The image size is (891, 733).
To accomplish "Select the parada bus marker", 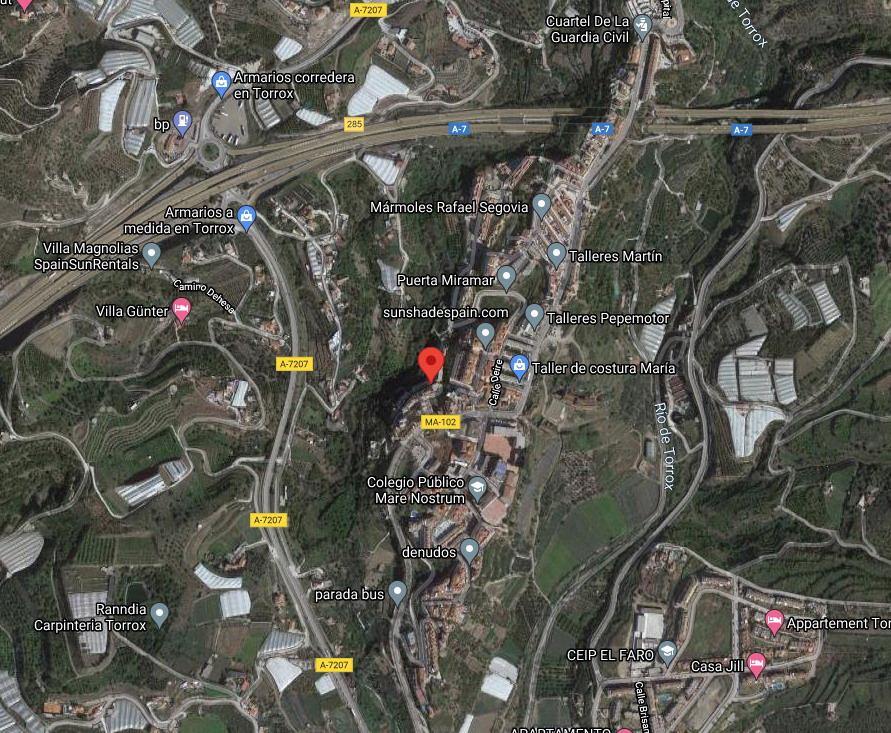I will pos(398,592).
